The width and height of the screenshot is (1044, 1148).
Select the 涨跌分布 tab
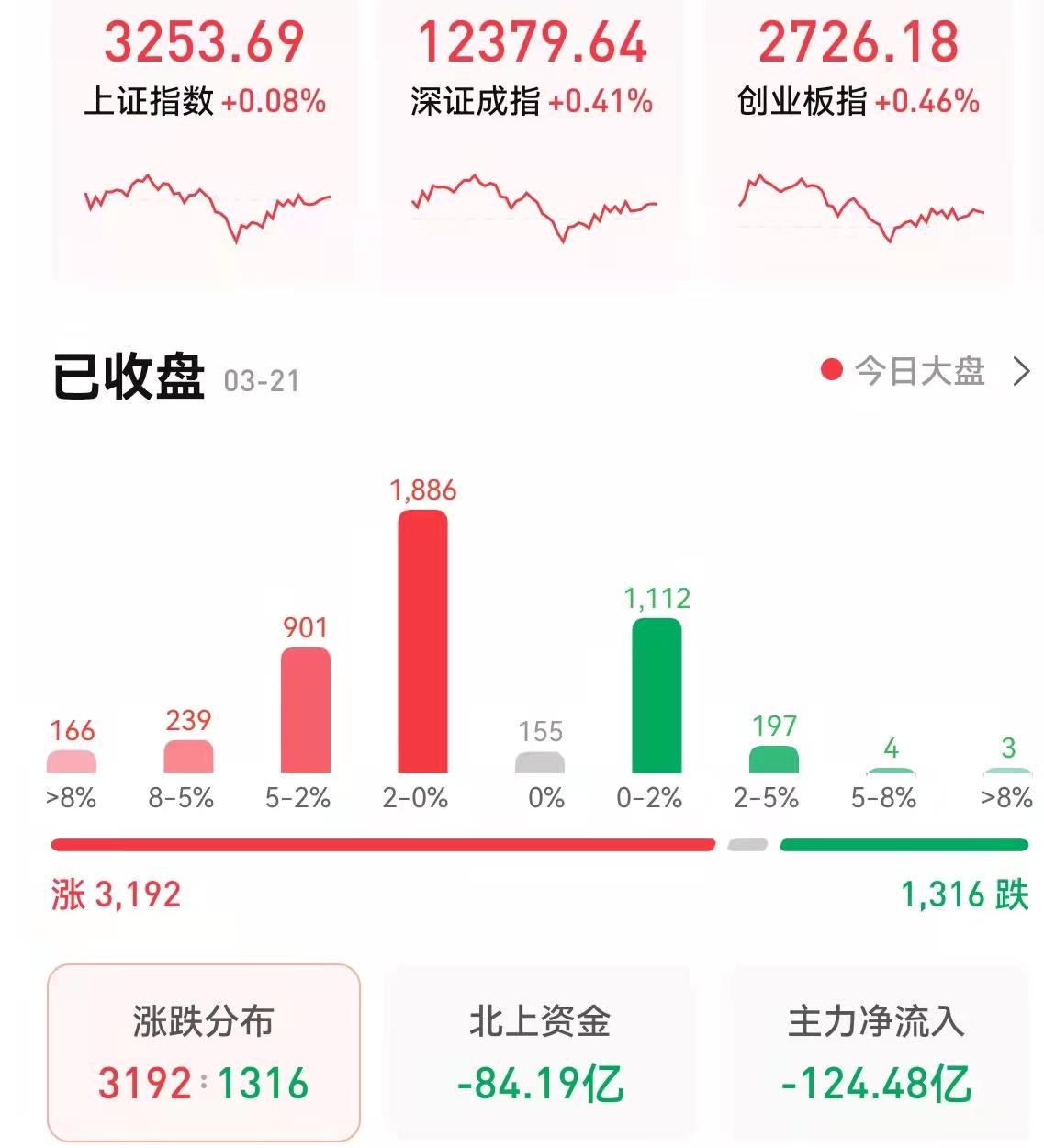[x=204, y=1052]
